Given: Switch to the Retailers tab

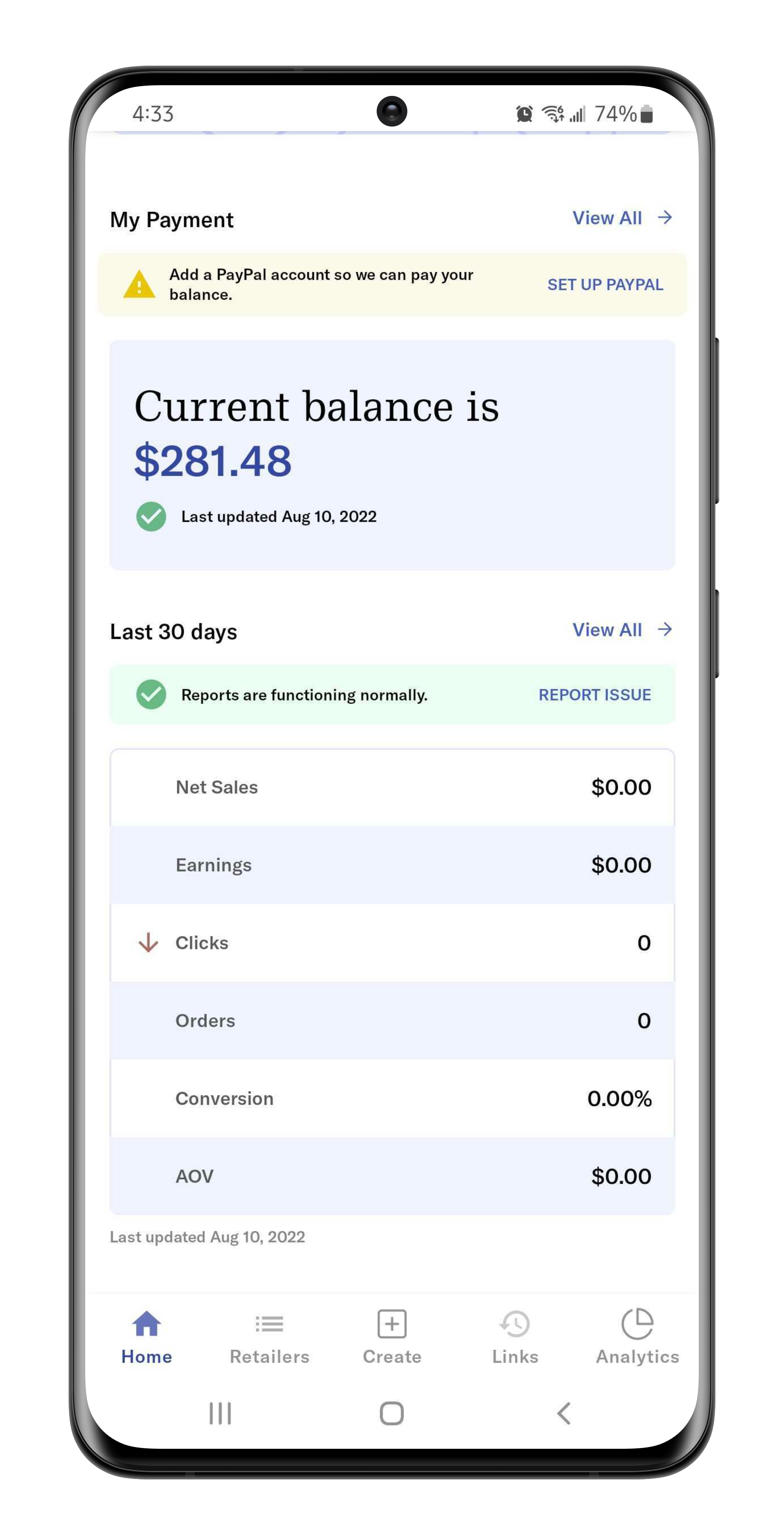Looking at the screenshot, I should 269,1338.
